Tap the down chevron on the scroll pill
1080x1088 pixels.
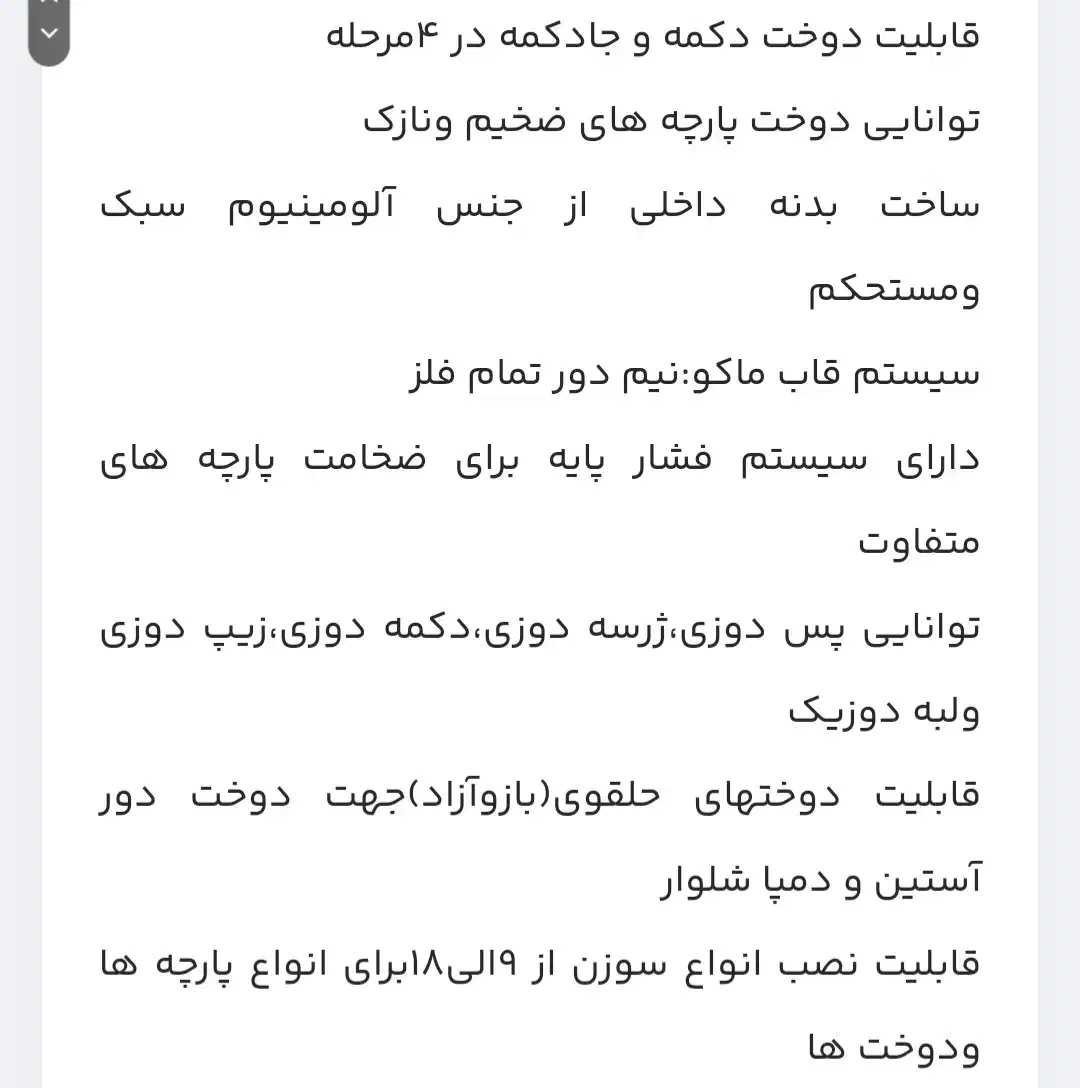click(x=49, y=34)
